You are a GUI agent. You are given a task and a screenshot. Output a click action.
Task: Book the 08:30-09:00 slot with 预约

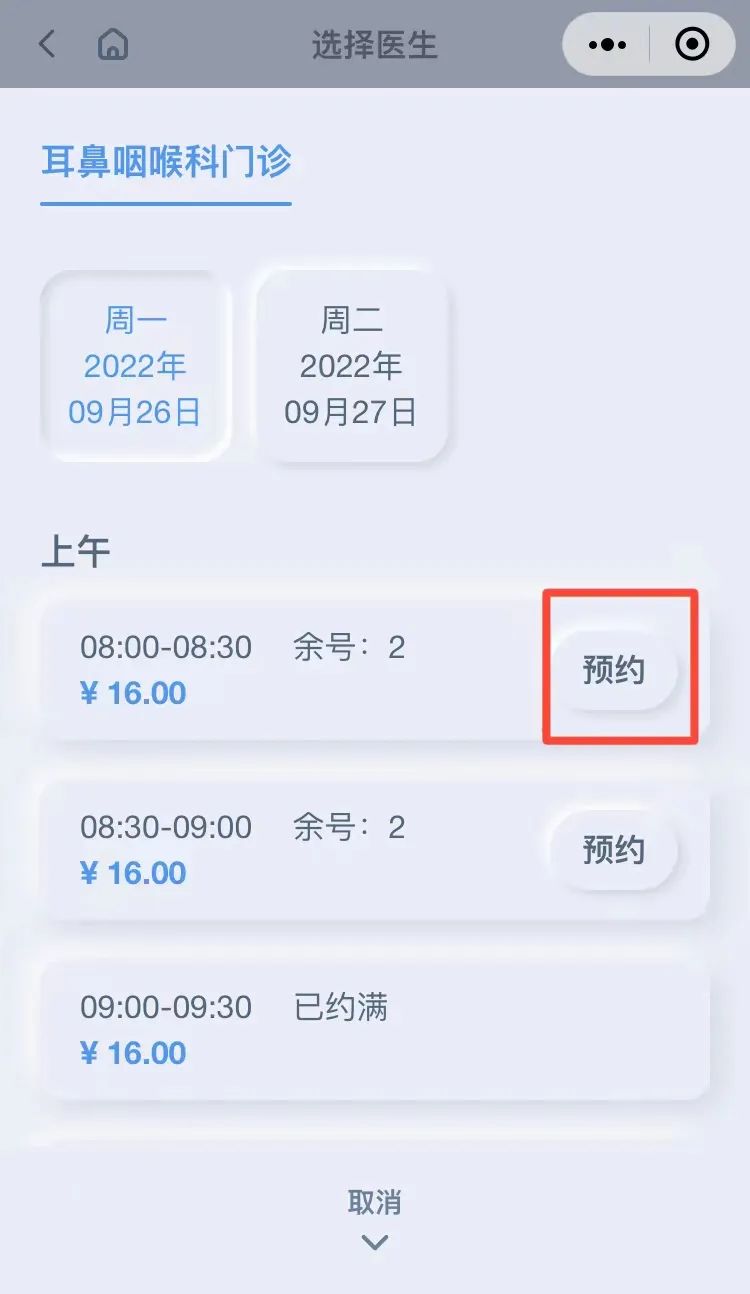[614, 851]
